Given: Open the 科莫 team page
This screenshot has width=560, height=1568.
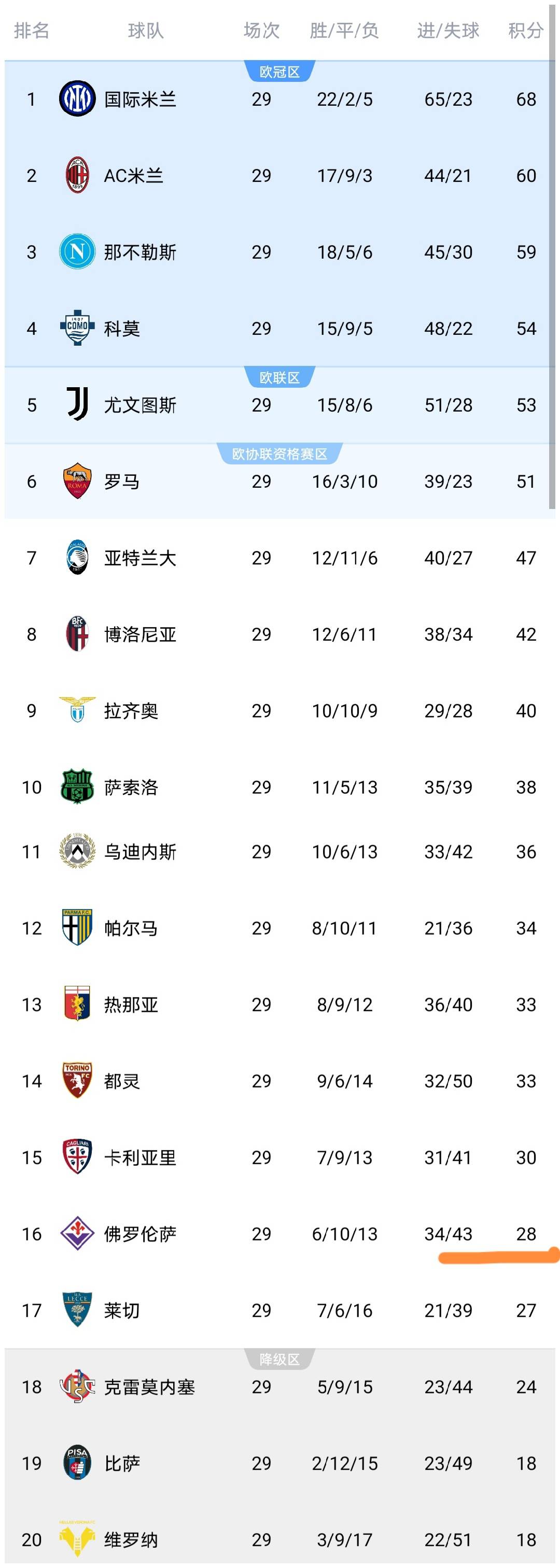Looking at the screenshot, I should click(122, 329).
